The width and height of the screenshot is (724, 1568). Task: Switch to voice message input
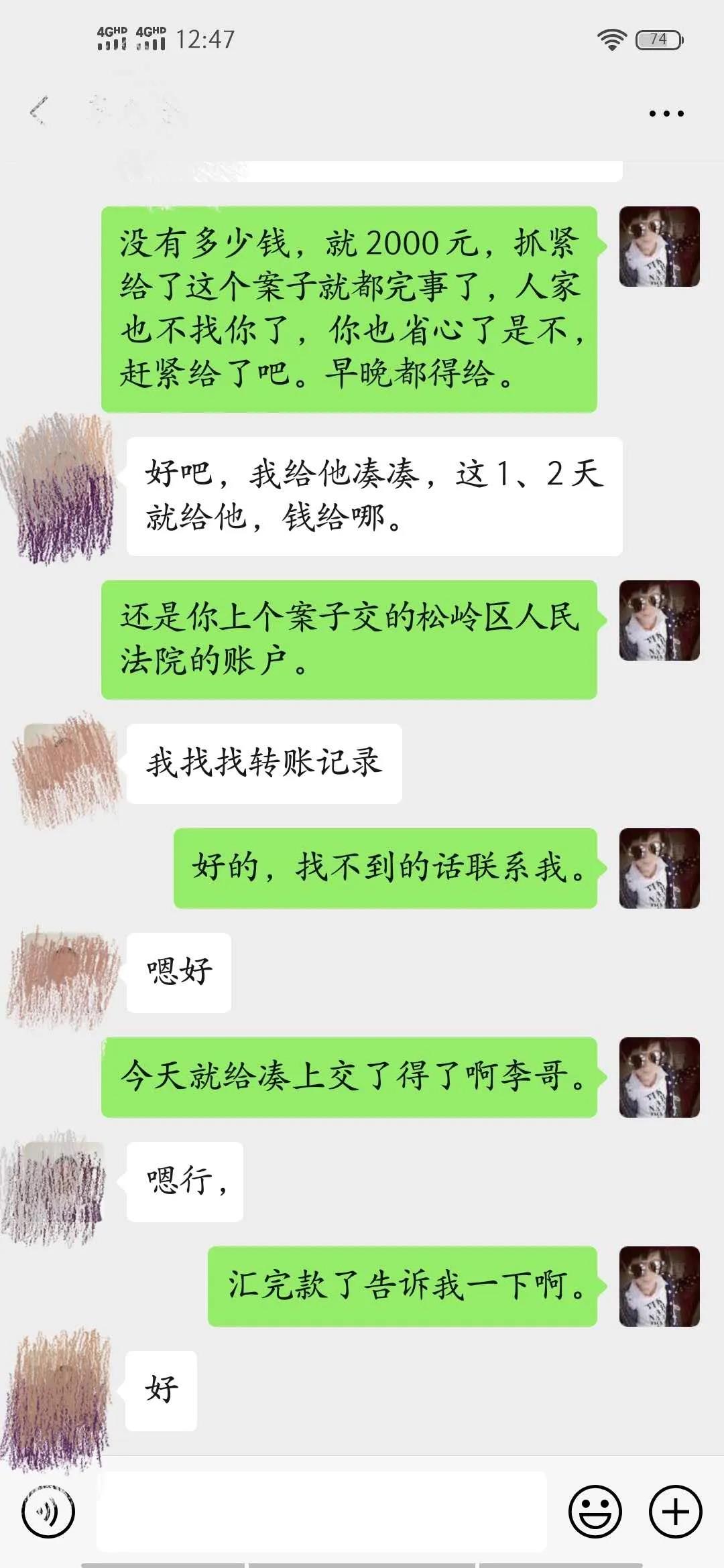[48, 1512]
